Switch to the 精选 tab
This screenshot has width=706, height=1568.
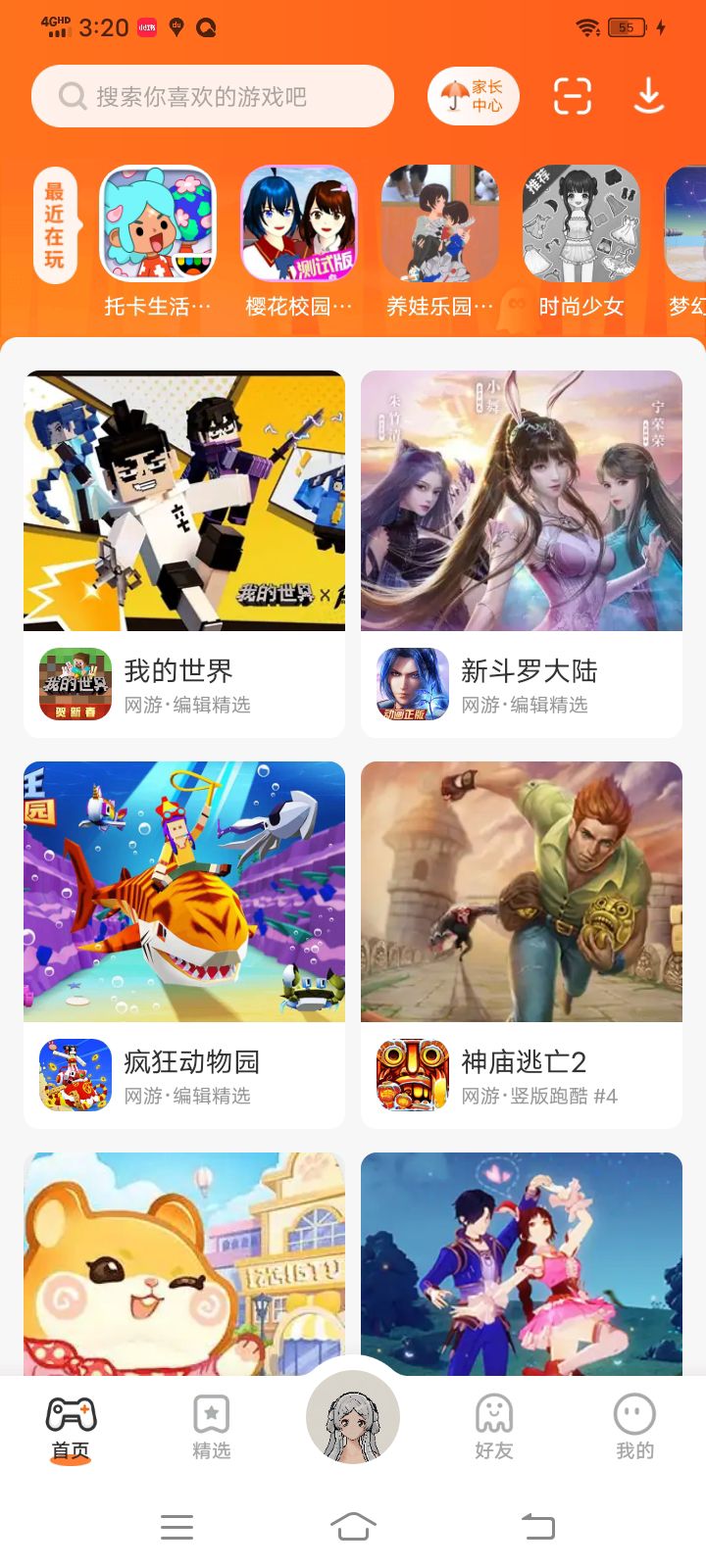(212, 1427)
